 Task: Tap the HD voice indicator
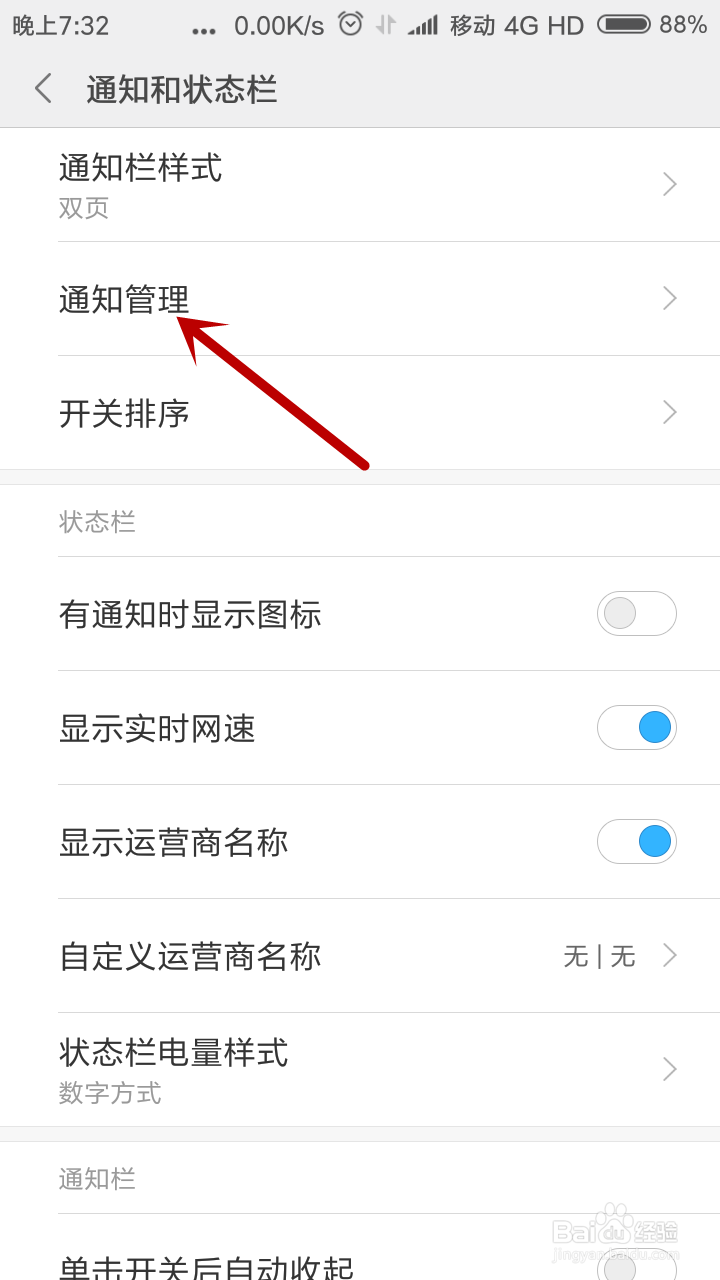[x=565, y=25]
